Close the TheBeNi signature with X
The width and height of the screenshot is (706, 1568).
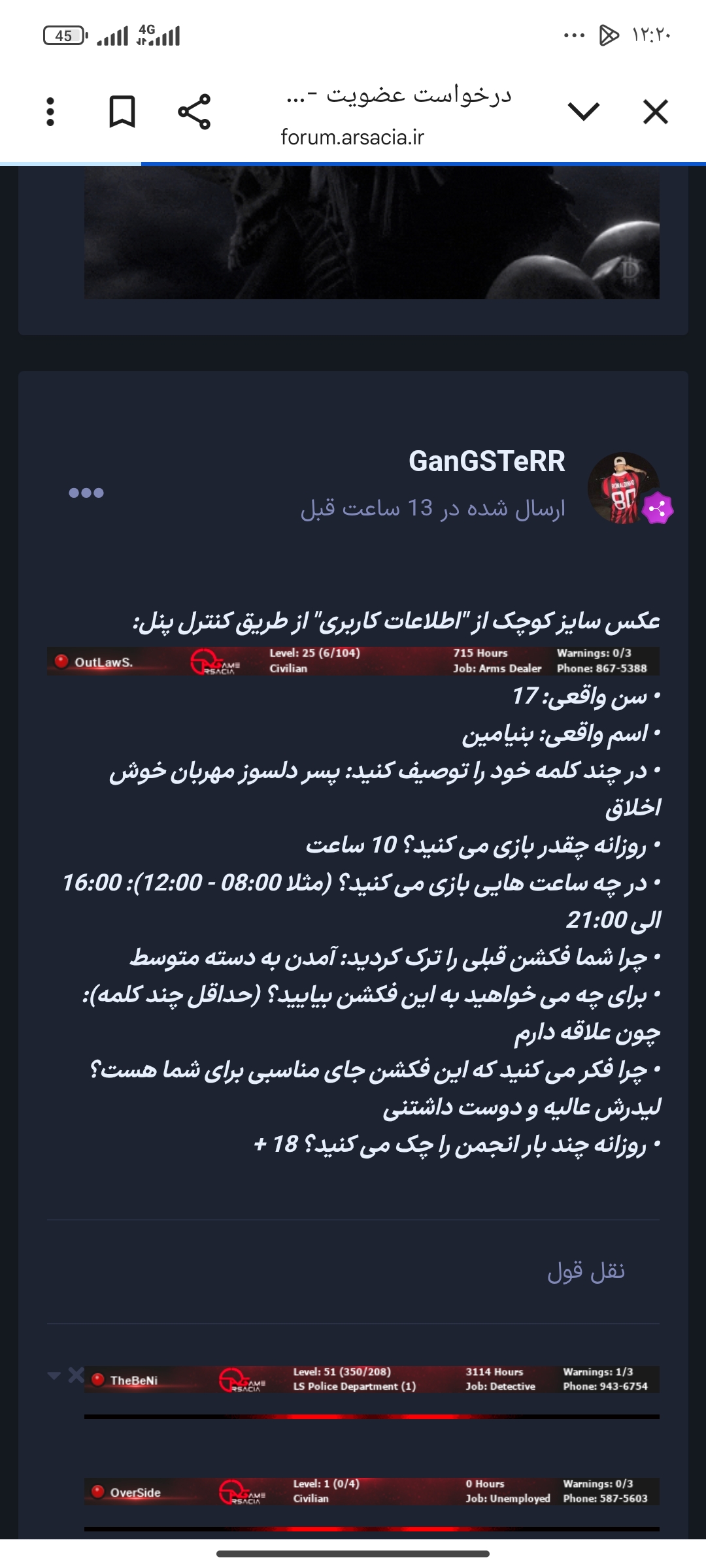(x=76, y=1375)
